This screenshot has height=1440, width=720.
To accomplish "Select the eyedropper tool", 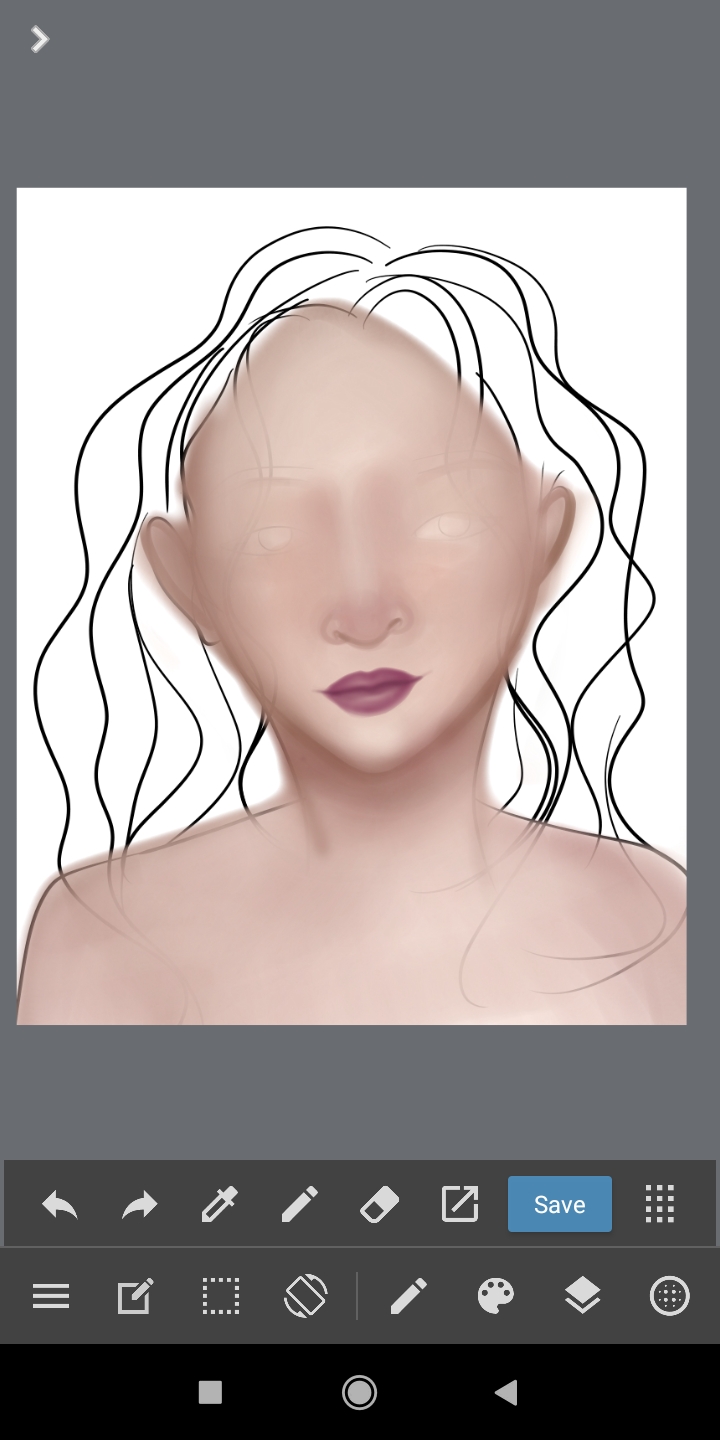I will [219, 1204].
